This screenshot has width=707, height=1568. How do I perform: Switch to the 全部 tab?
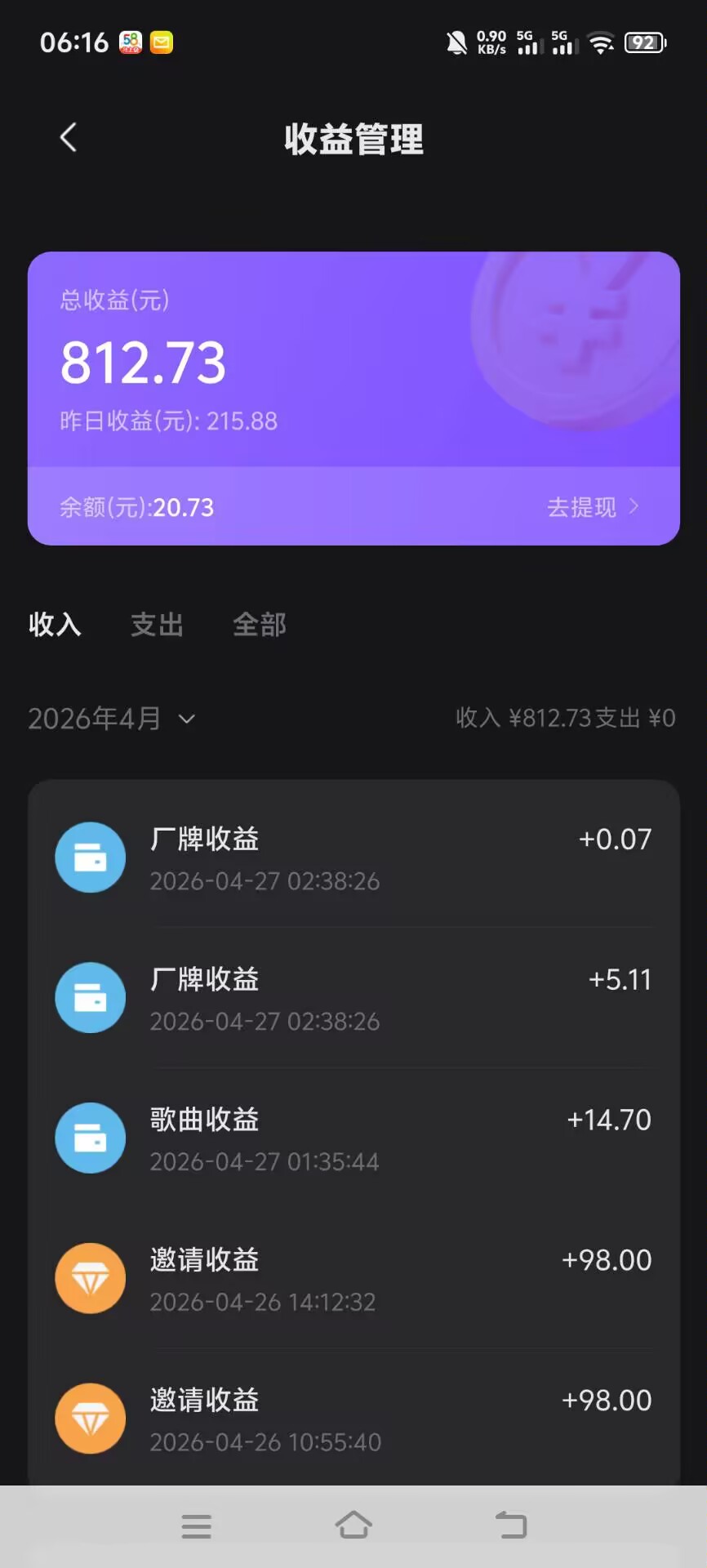pyautogui.click(x=260, y=625)
